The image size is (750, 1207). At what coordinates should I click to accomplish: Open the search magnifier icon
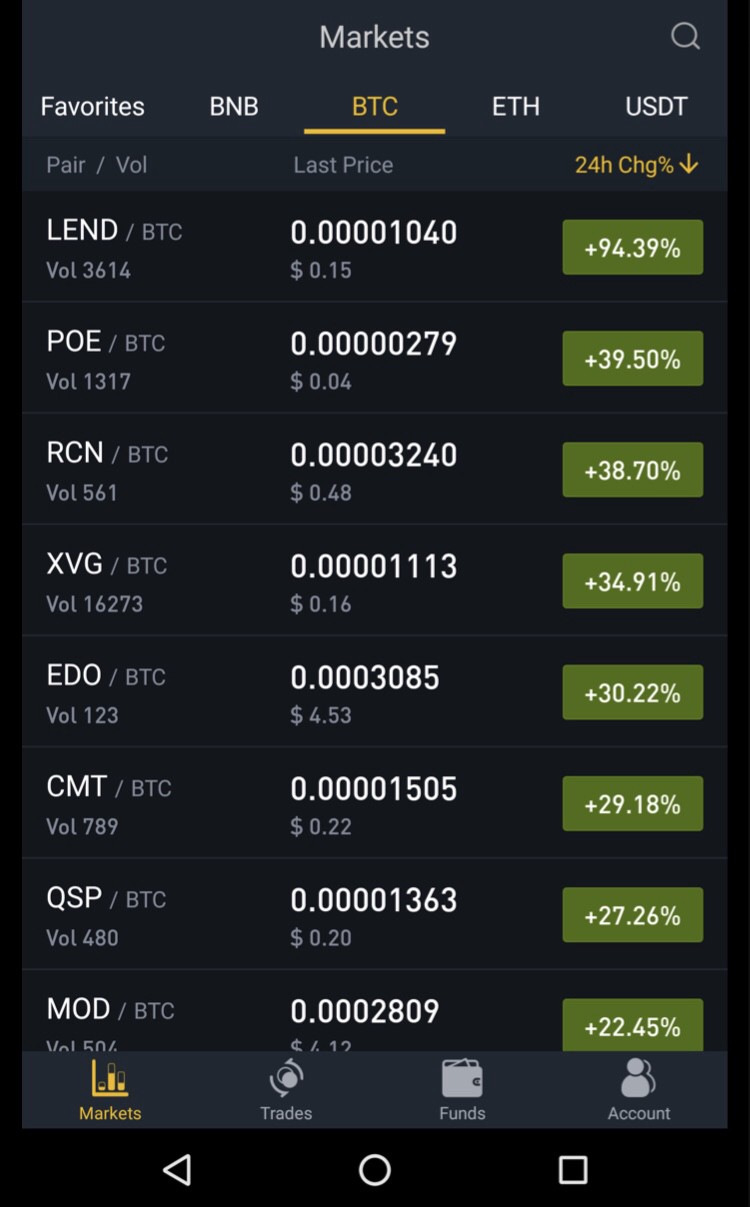tap(685, 37)
